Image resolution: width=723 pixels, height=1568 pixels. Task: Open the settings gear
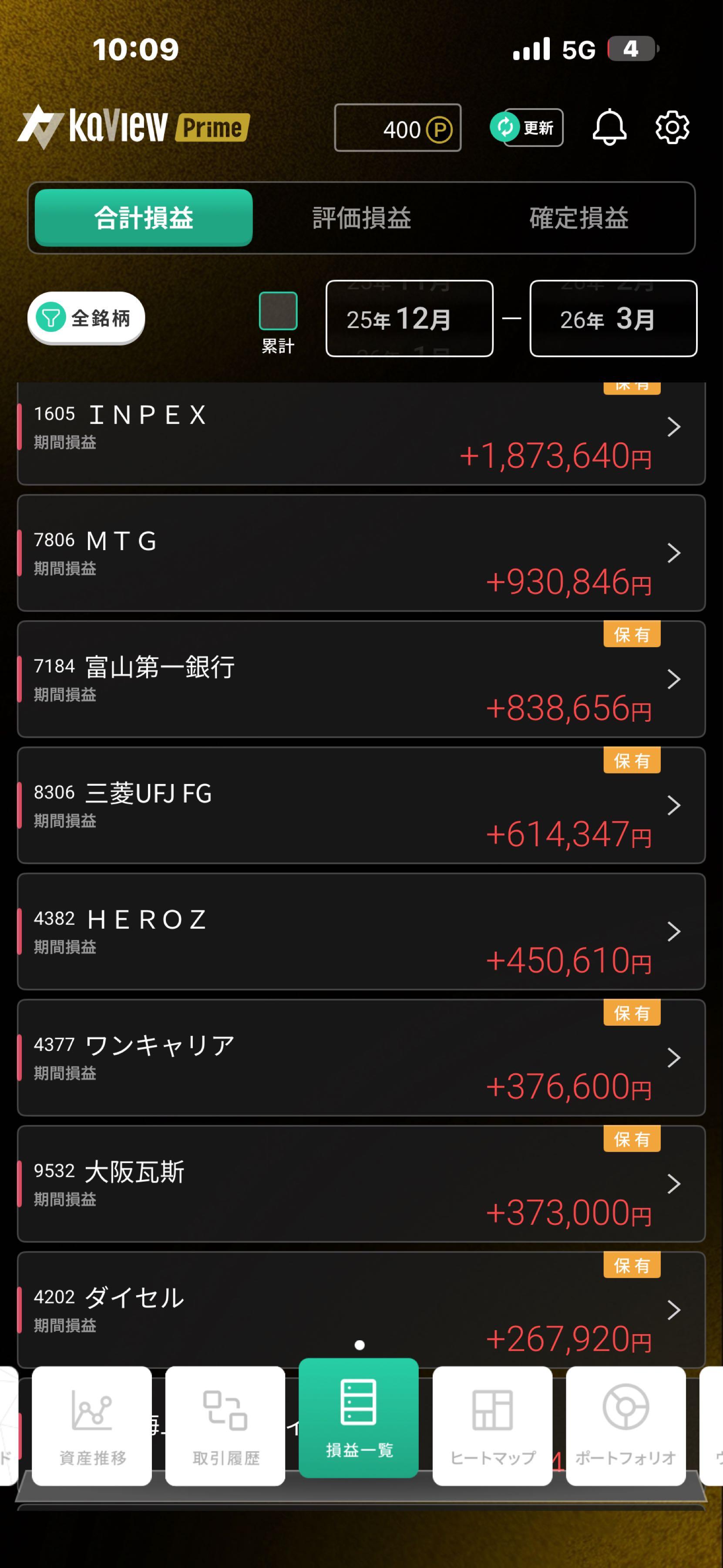point(672,128)
